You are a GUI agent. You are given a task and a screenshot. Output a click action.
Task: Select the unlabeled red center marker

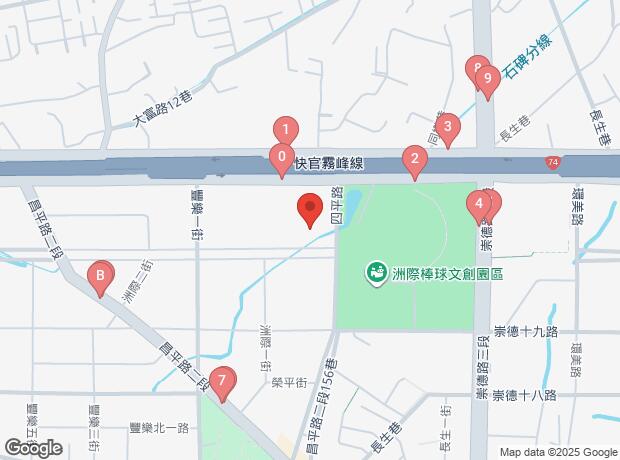(x=310, y=208)
